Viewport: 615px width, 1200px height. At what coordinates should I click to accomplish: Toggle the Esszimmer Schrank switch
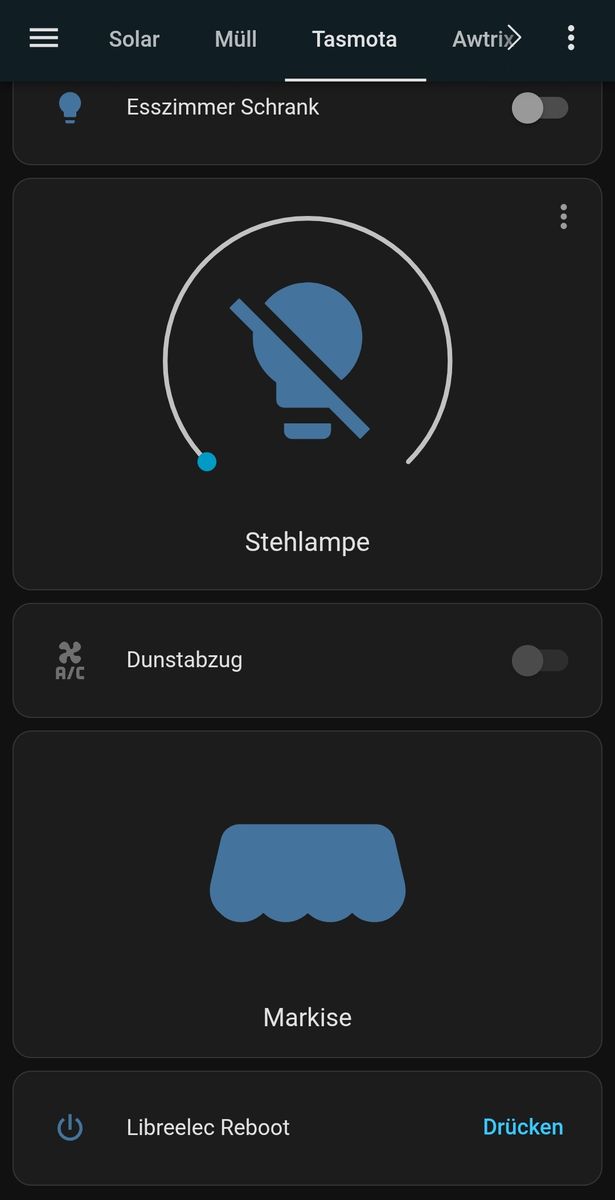pos(540,108)
